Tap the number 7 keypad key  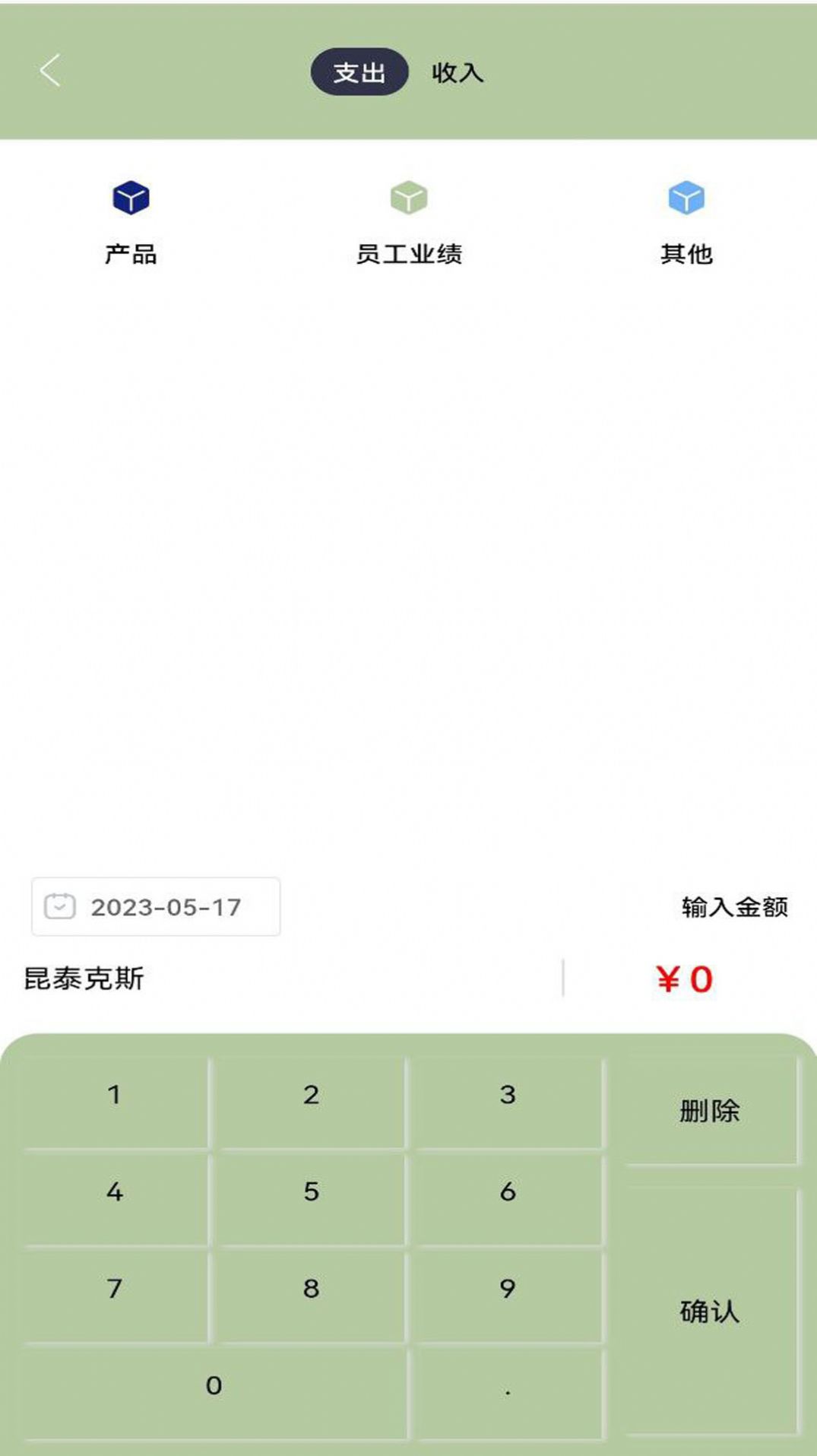[x=115, y=1289]
